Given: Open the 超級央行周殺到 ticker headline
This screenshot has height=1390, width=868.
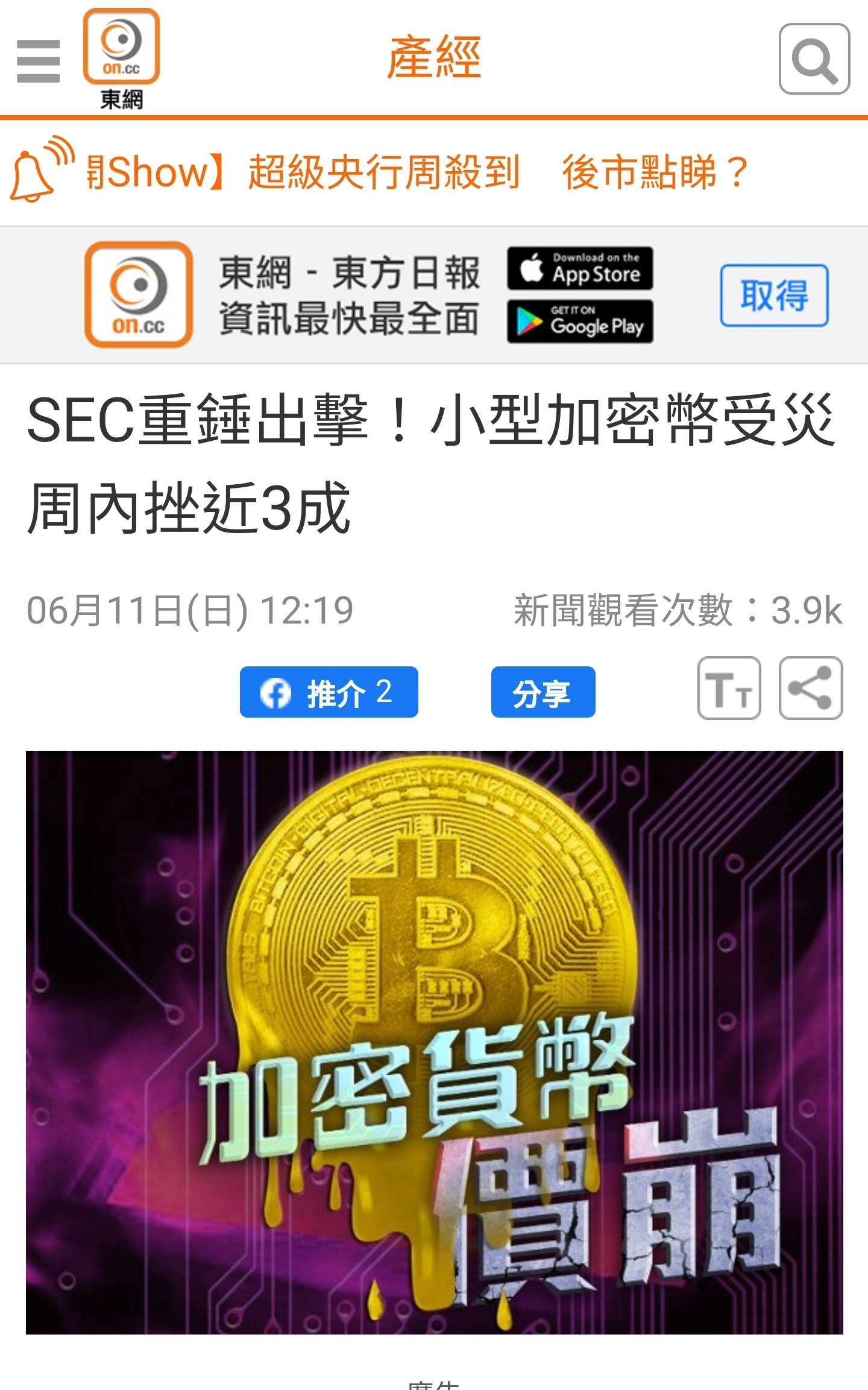Looking at the screenshot, I should pos(416,172).
